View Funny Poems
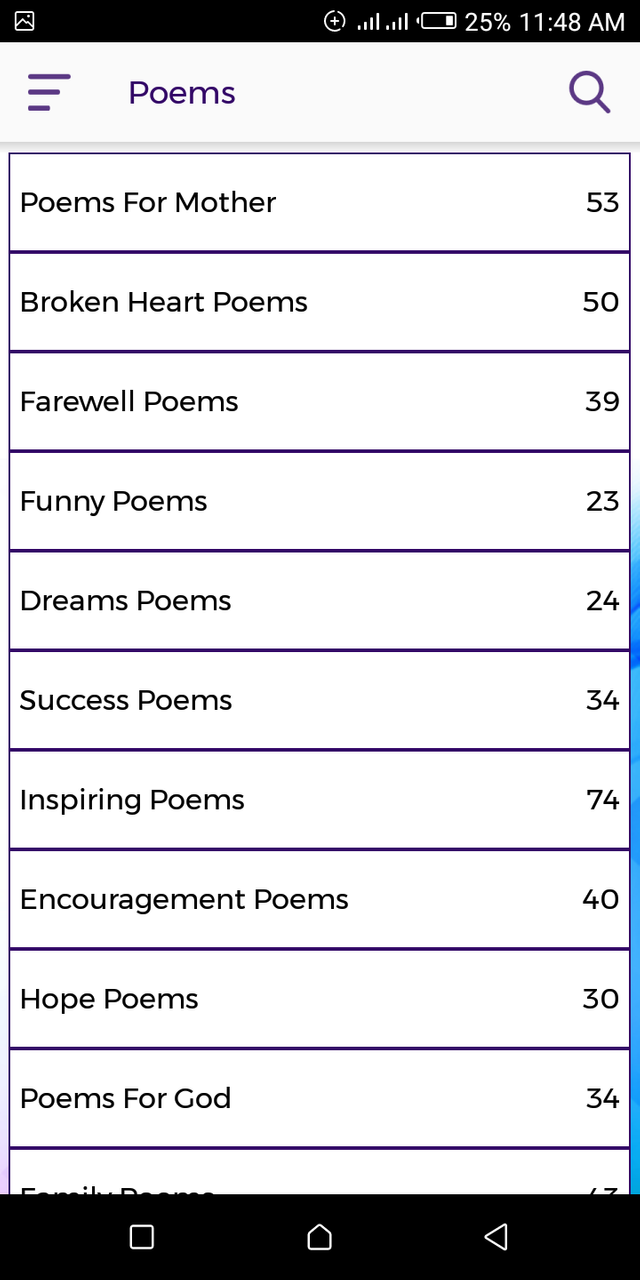The height and width of the screenshot is (1280, 640). pos(320,501)
